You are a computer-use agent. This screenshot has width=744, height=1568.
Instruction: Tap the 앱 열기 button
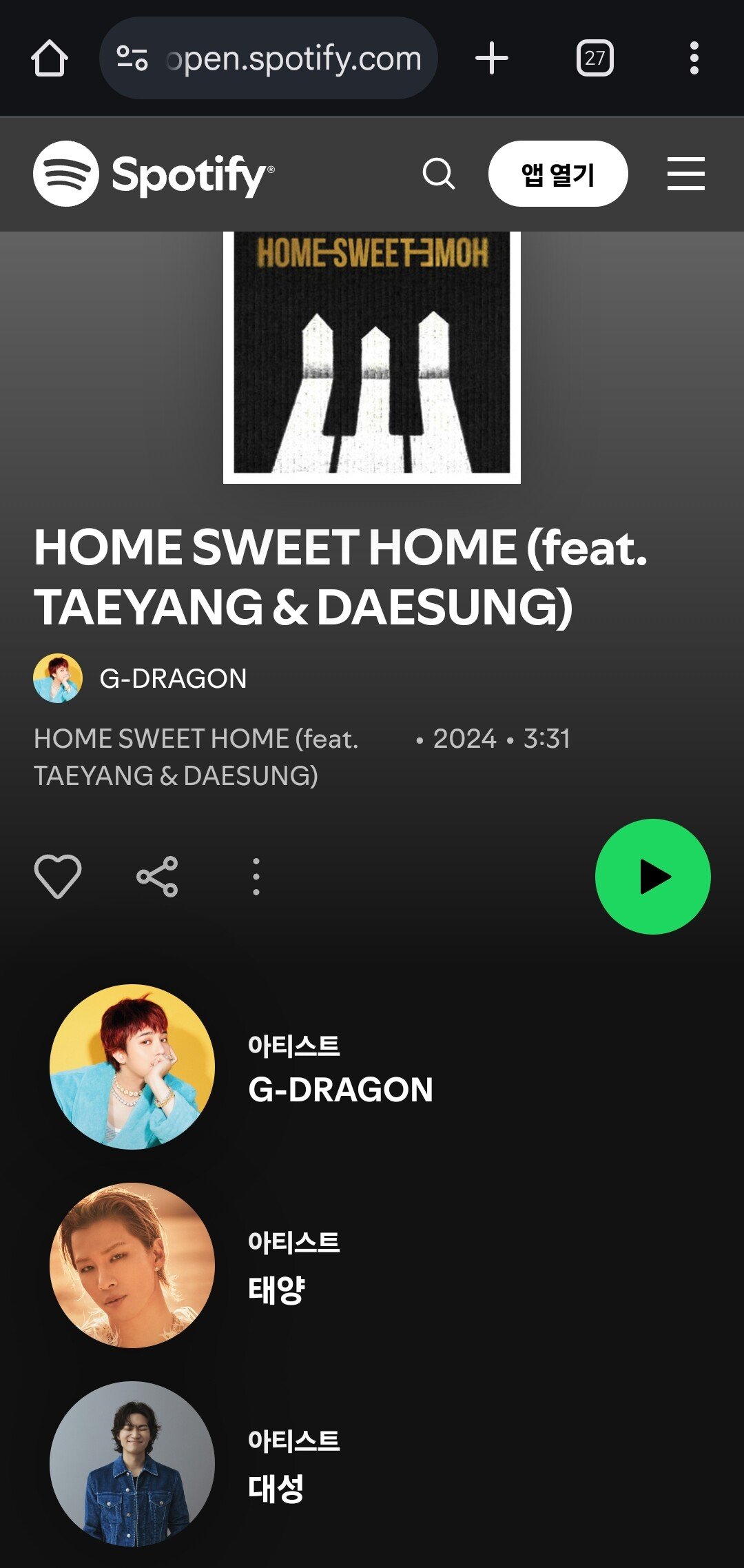558,174
